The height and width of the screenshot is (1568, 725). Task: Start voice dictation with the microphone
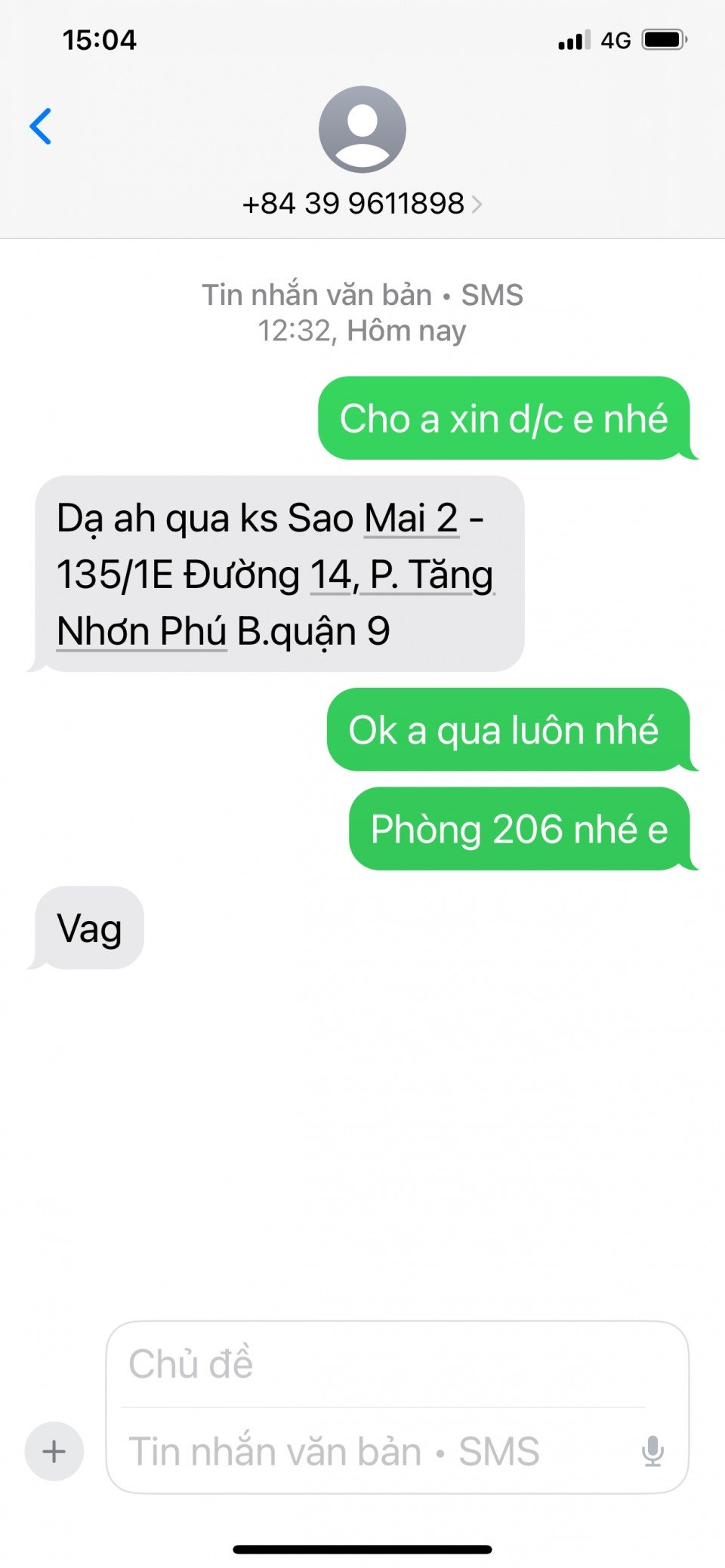(x=652, y=1451)
